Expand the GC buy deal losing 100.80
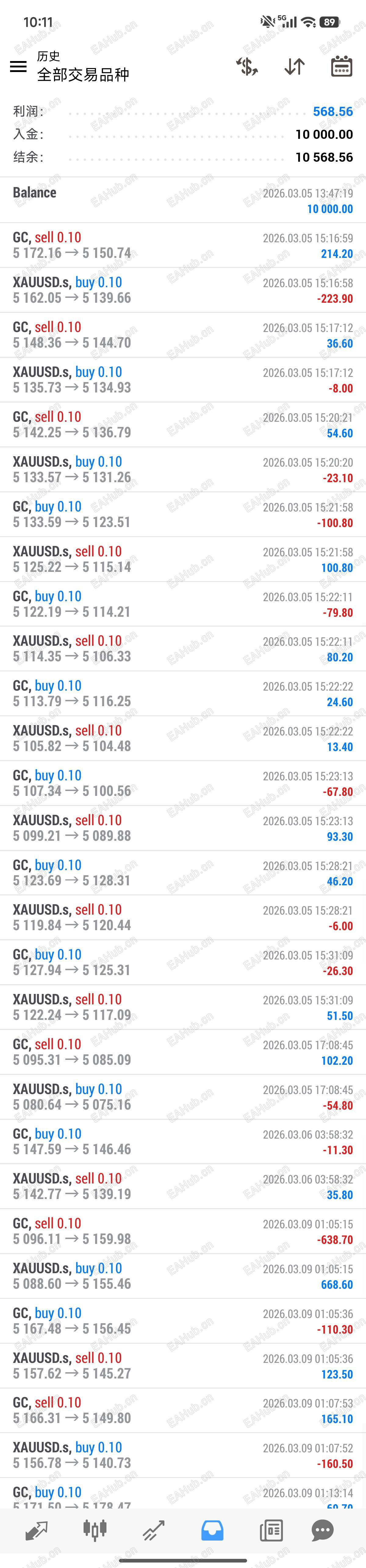Screen dimensions: 366x1568 [182, 514]
